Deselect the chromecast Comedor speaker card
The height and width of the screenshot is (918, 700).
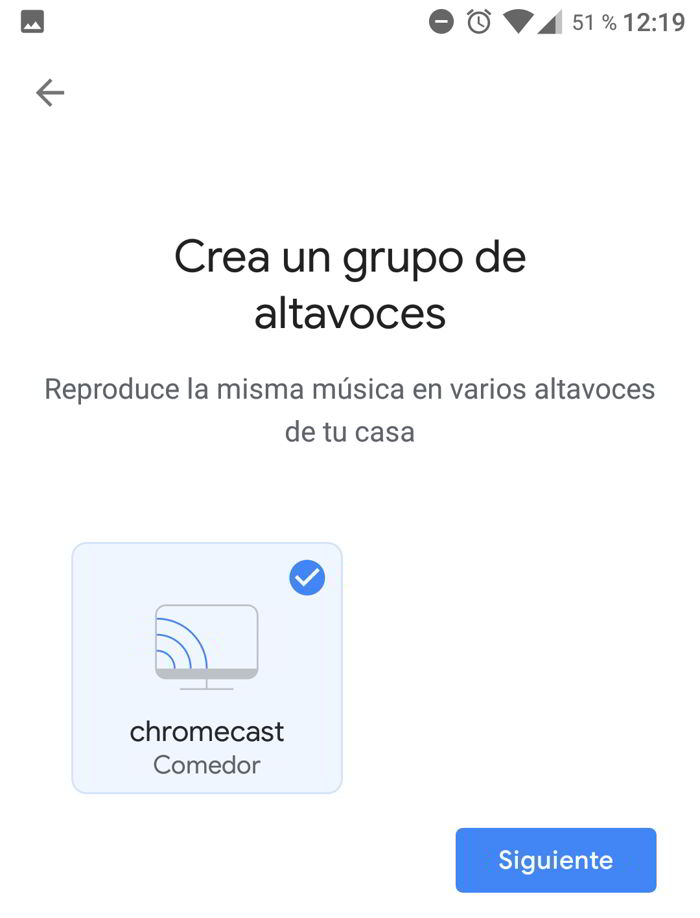click(x=207, y=667)
